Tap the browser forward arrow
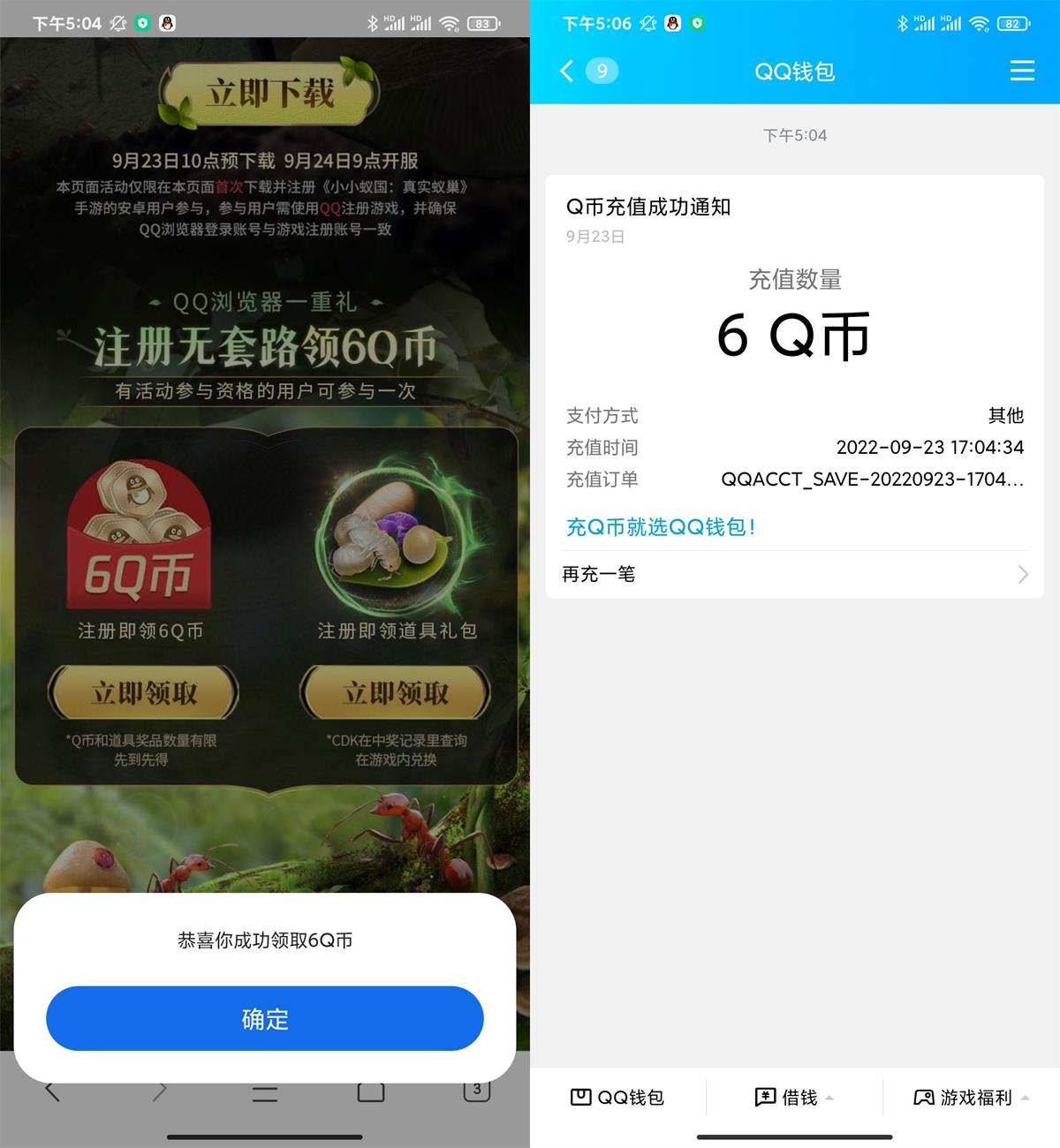 [x=159, y=1091]
